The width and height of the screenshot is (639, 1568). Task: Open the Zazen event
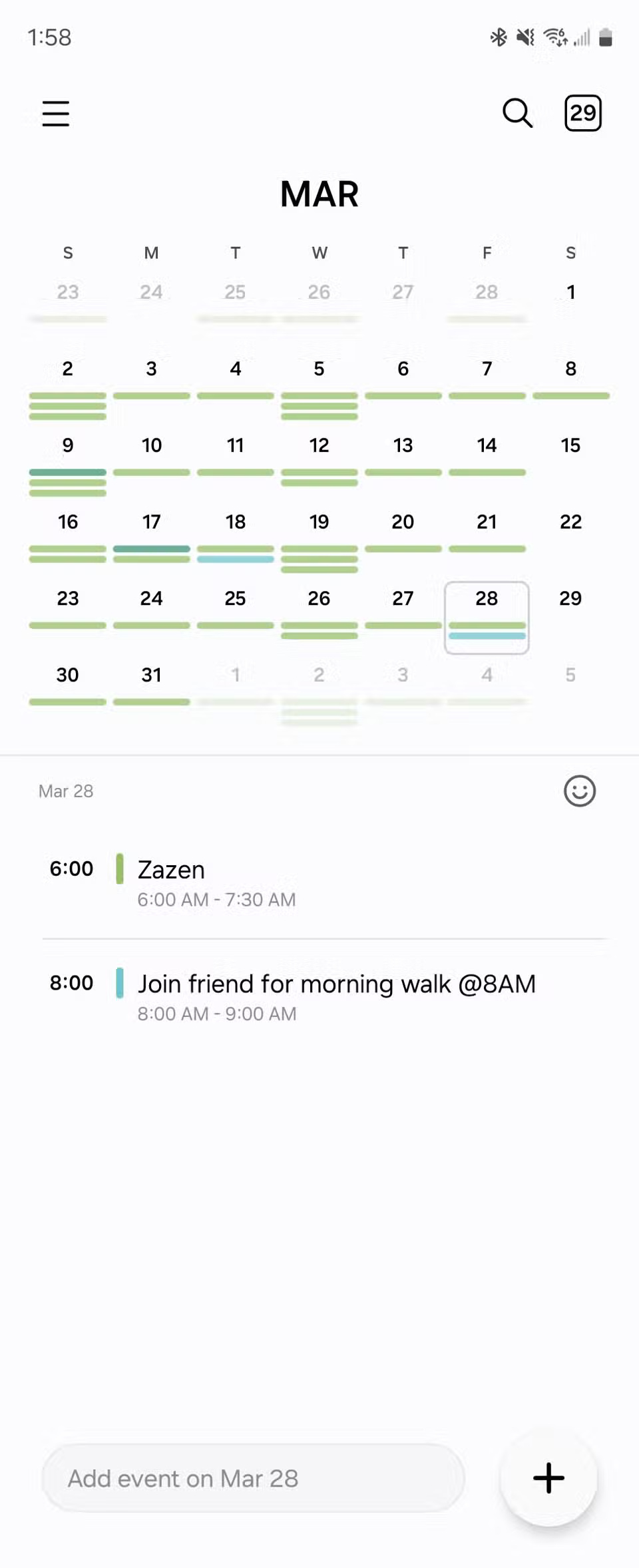click(319, 882)
